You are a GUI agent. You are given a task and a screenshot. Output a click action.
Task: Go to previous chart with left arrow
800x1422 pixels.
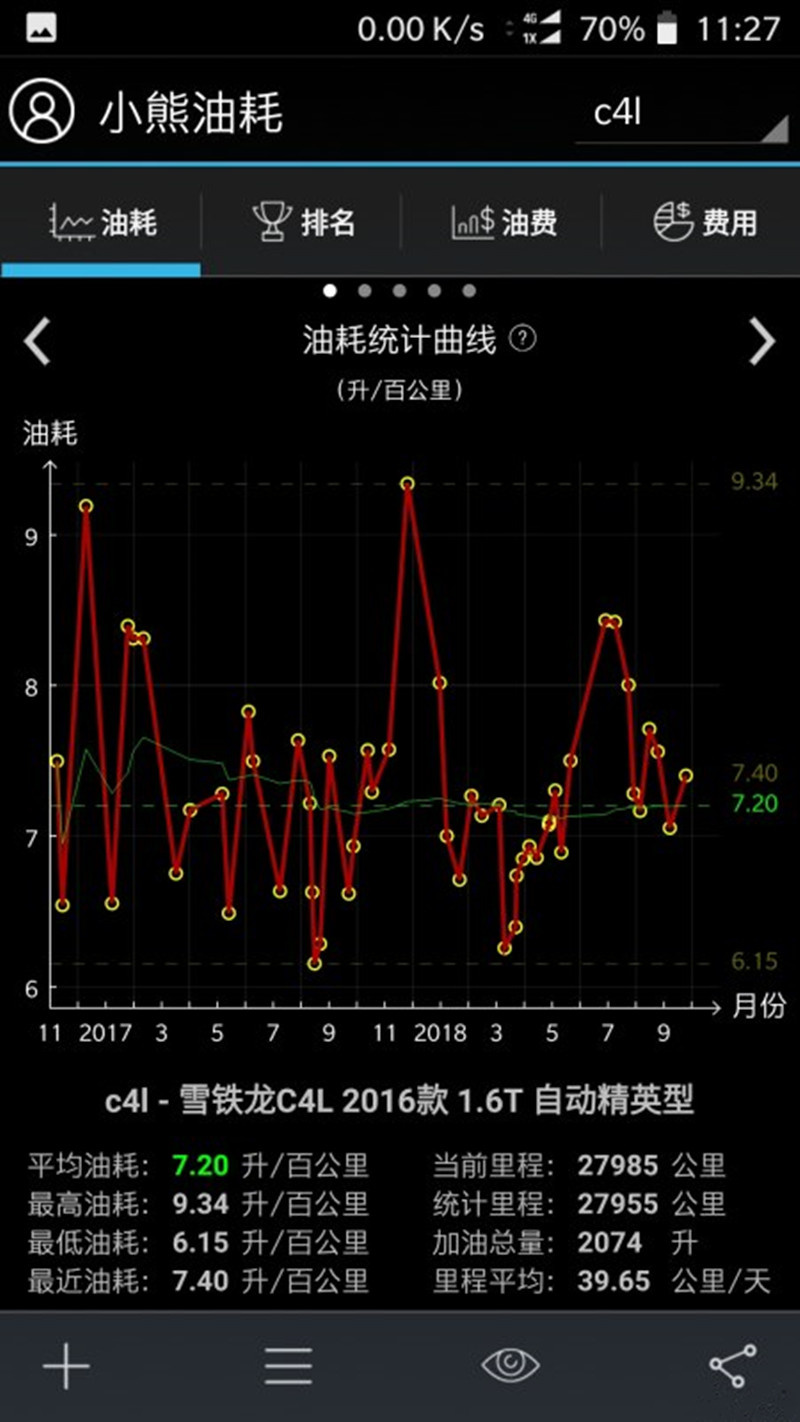(37, 342)
